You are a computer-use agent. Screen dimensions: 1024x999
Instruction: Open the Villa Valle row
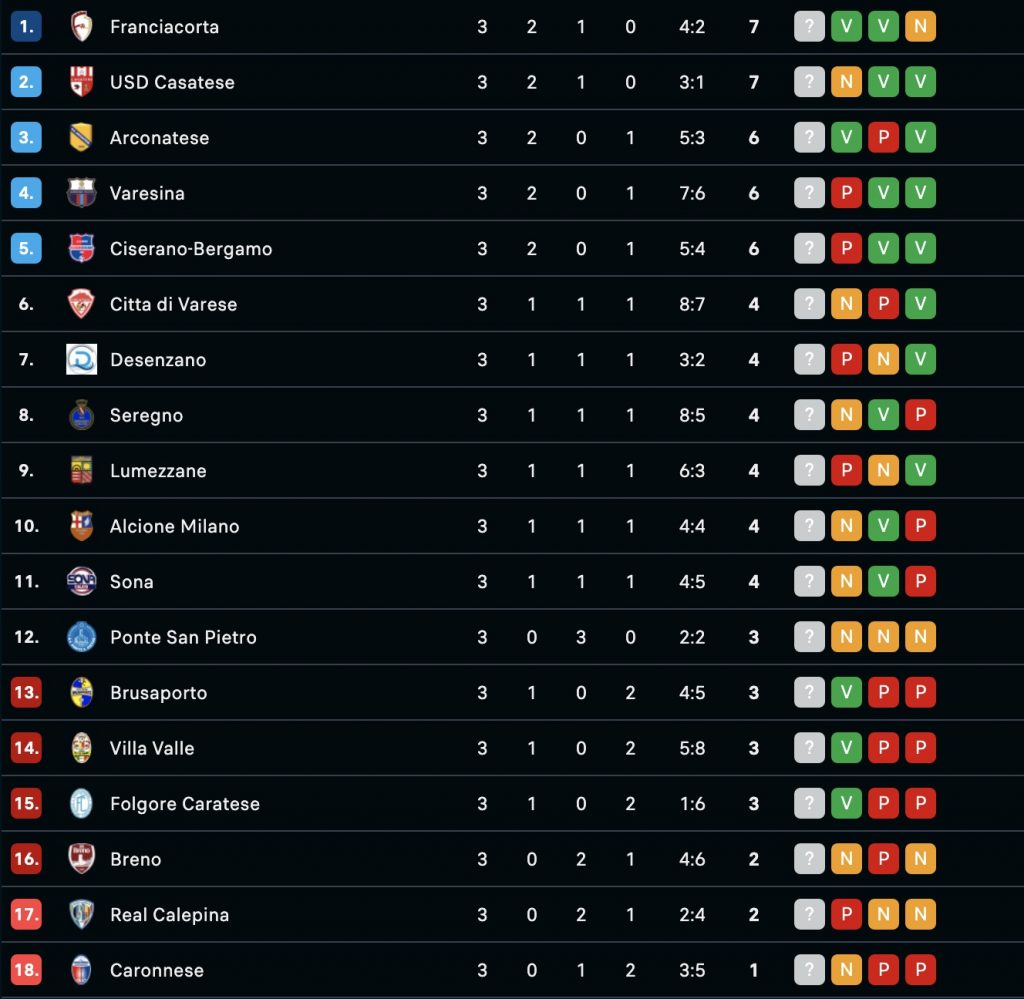152,748
